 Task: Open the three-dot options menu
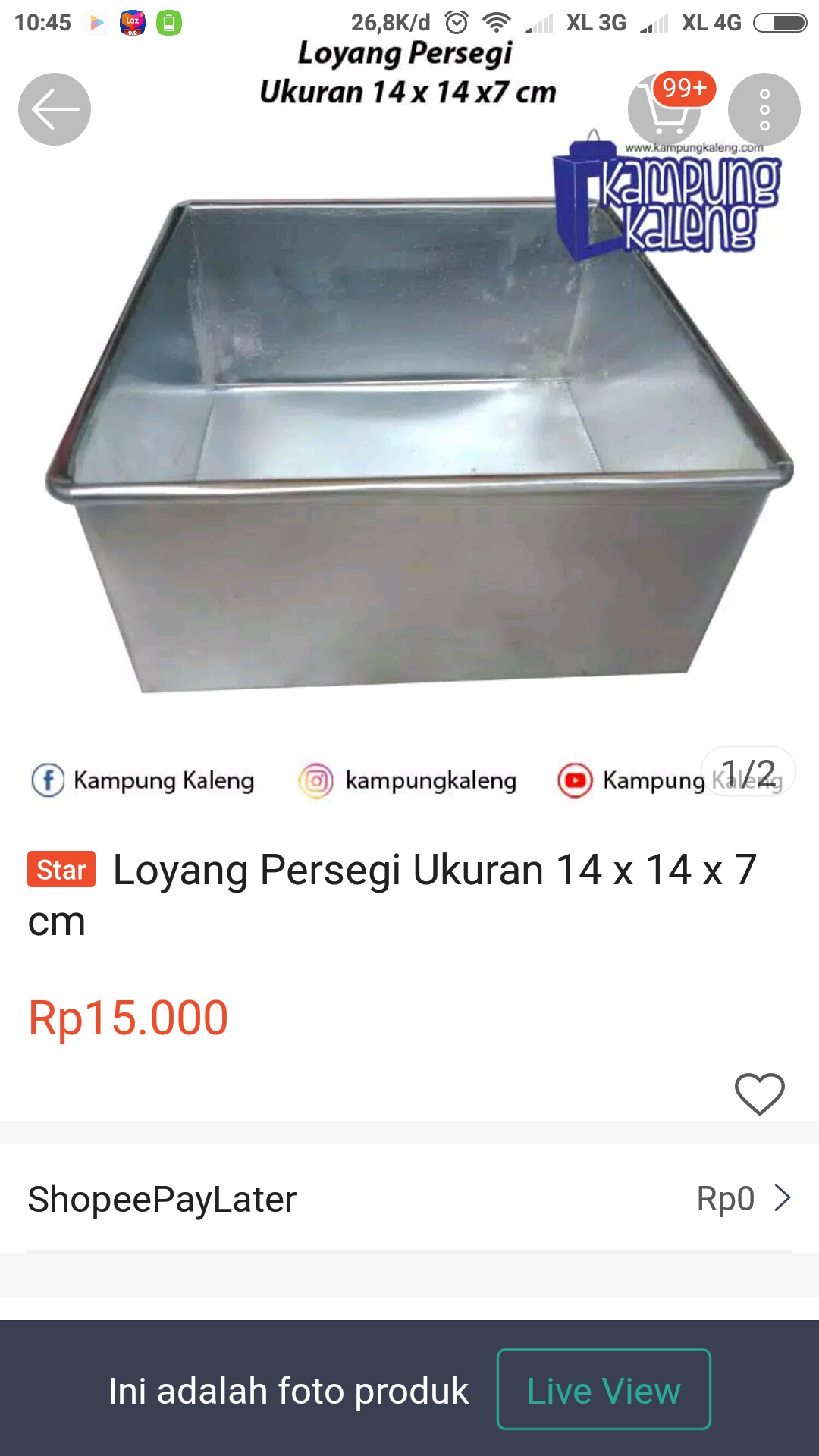point(764,108)
